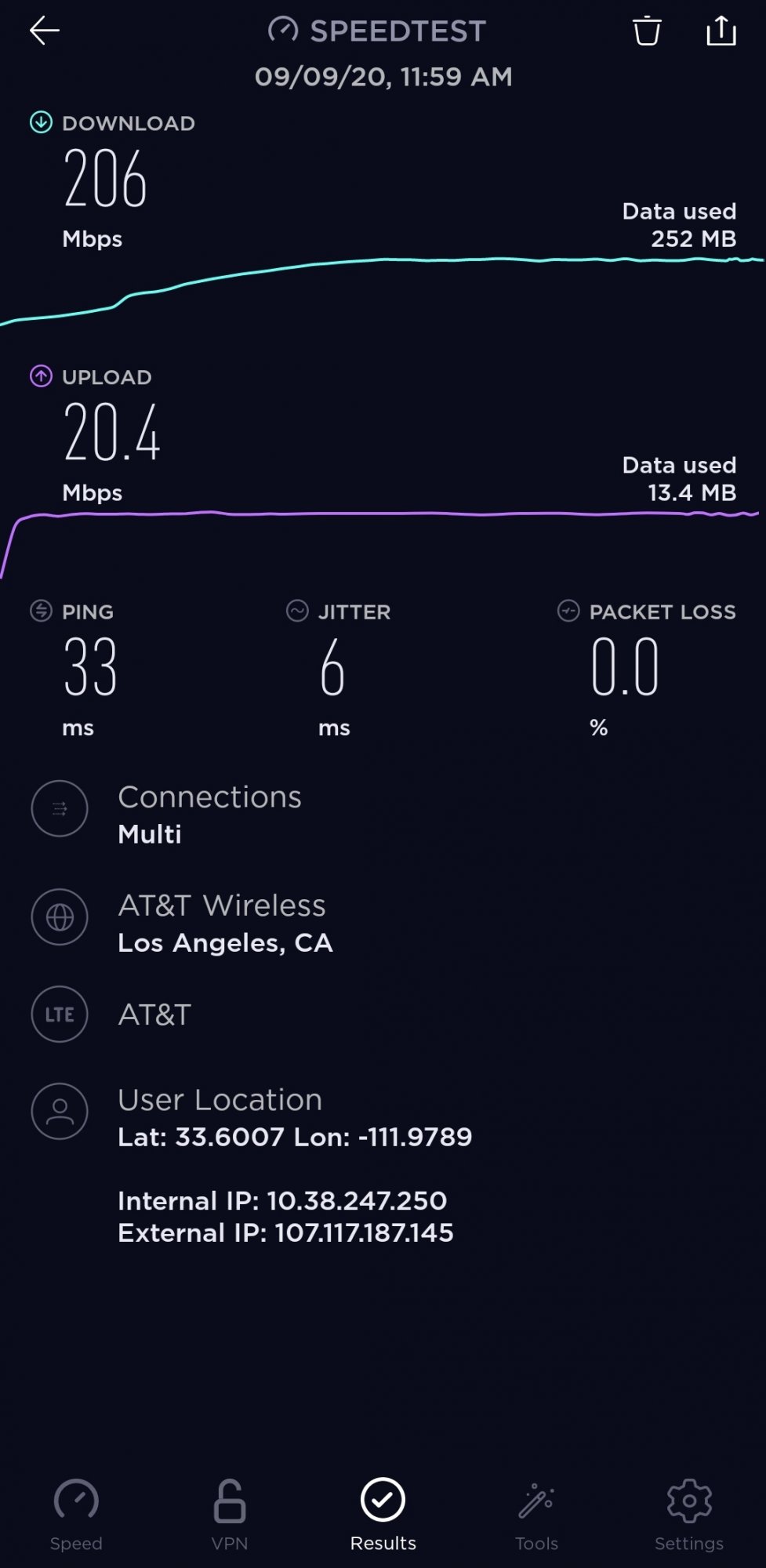Open the Tools tab
Screen dimensions: 766x1568
[536, 1515]
